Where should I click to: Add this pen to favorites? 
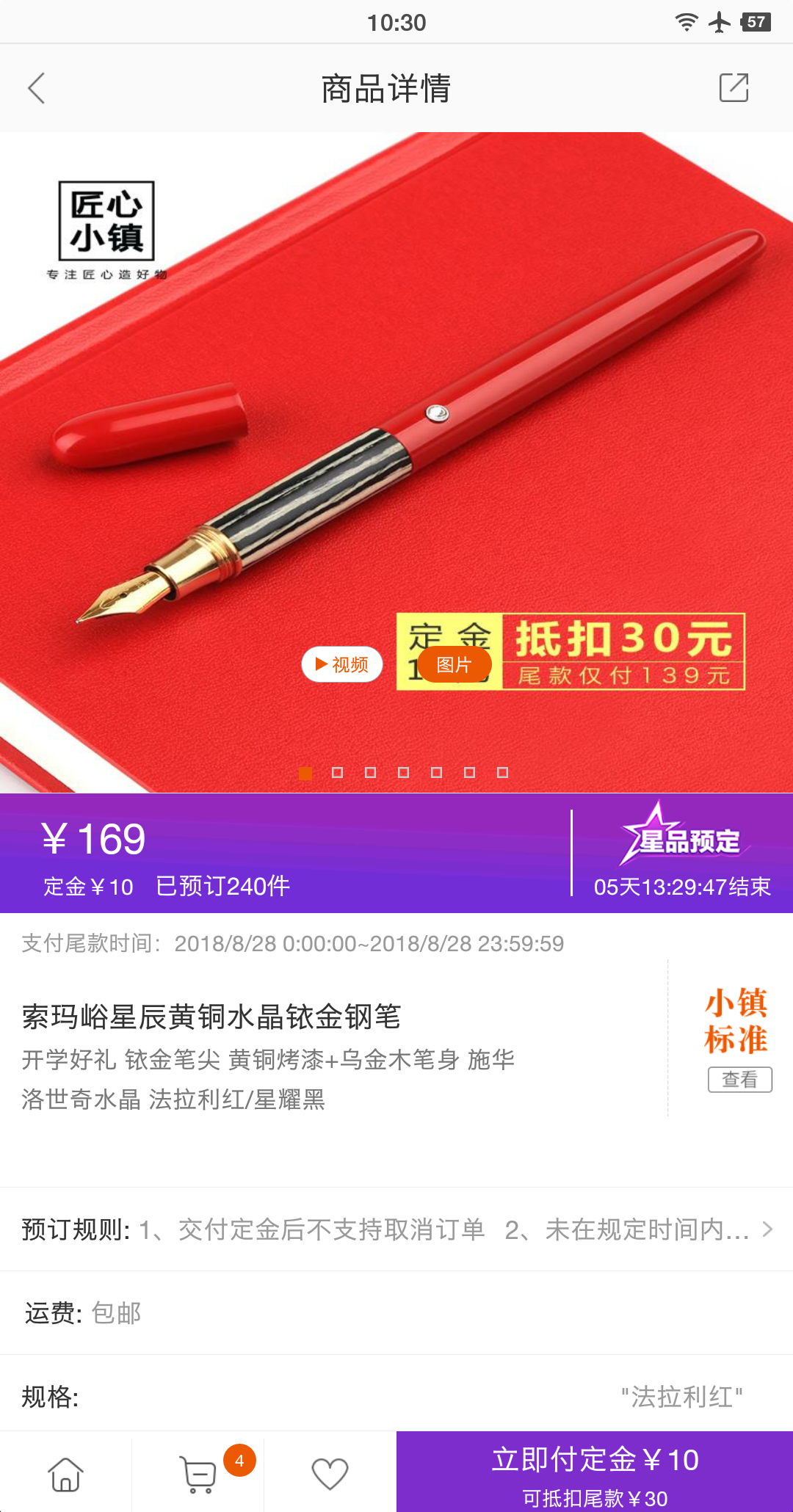coord(330,1474)
